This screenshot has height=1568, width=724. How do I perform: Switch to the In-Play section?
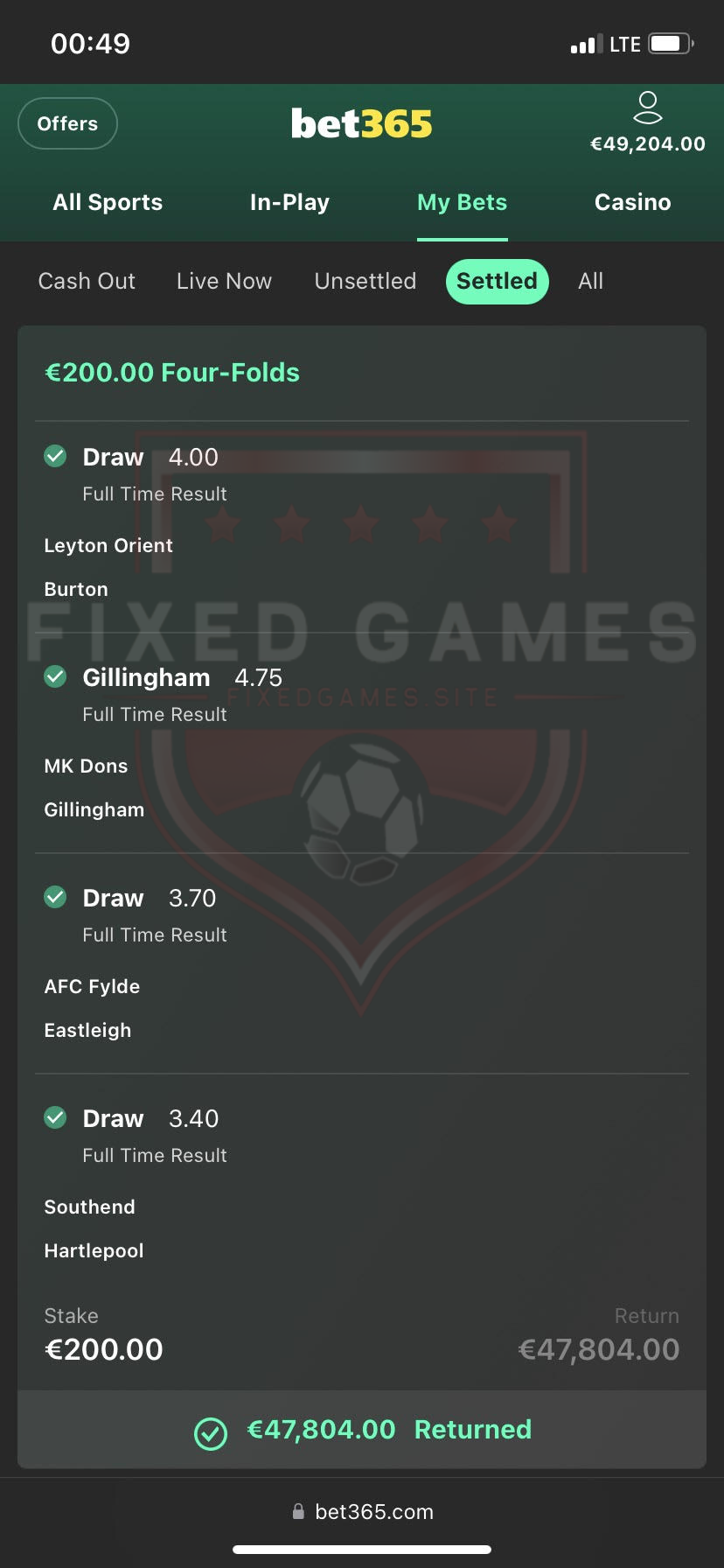[x=289, y=202]
